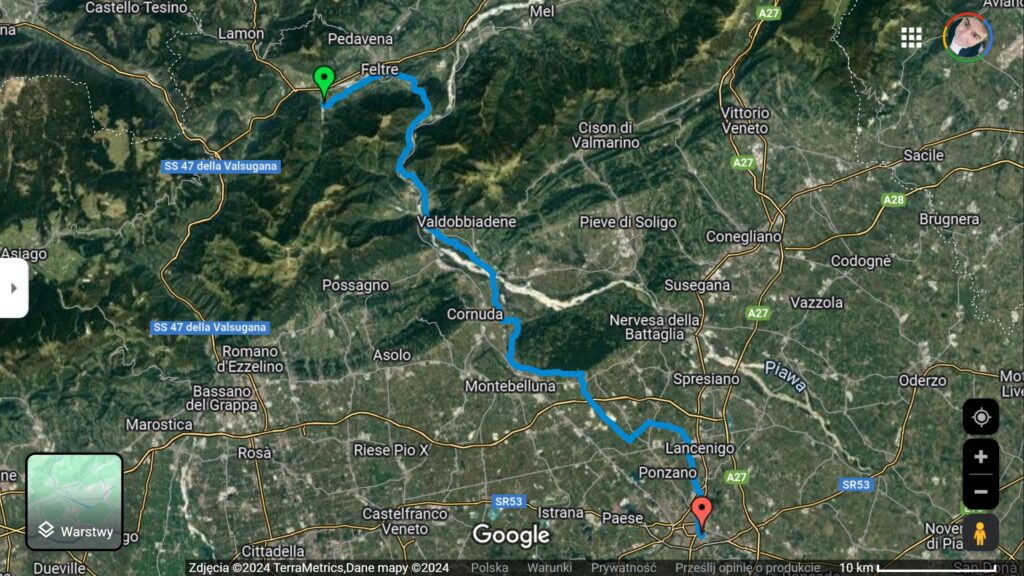Send product feedback via Prześlij opinię
The width and height of the screenshot is (1024, 576).
(x=747, y=568)
